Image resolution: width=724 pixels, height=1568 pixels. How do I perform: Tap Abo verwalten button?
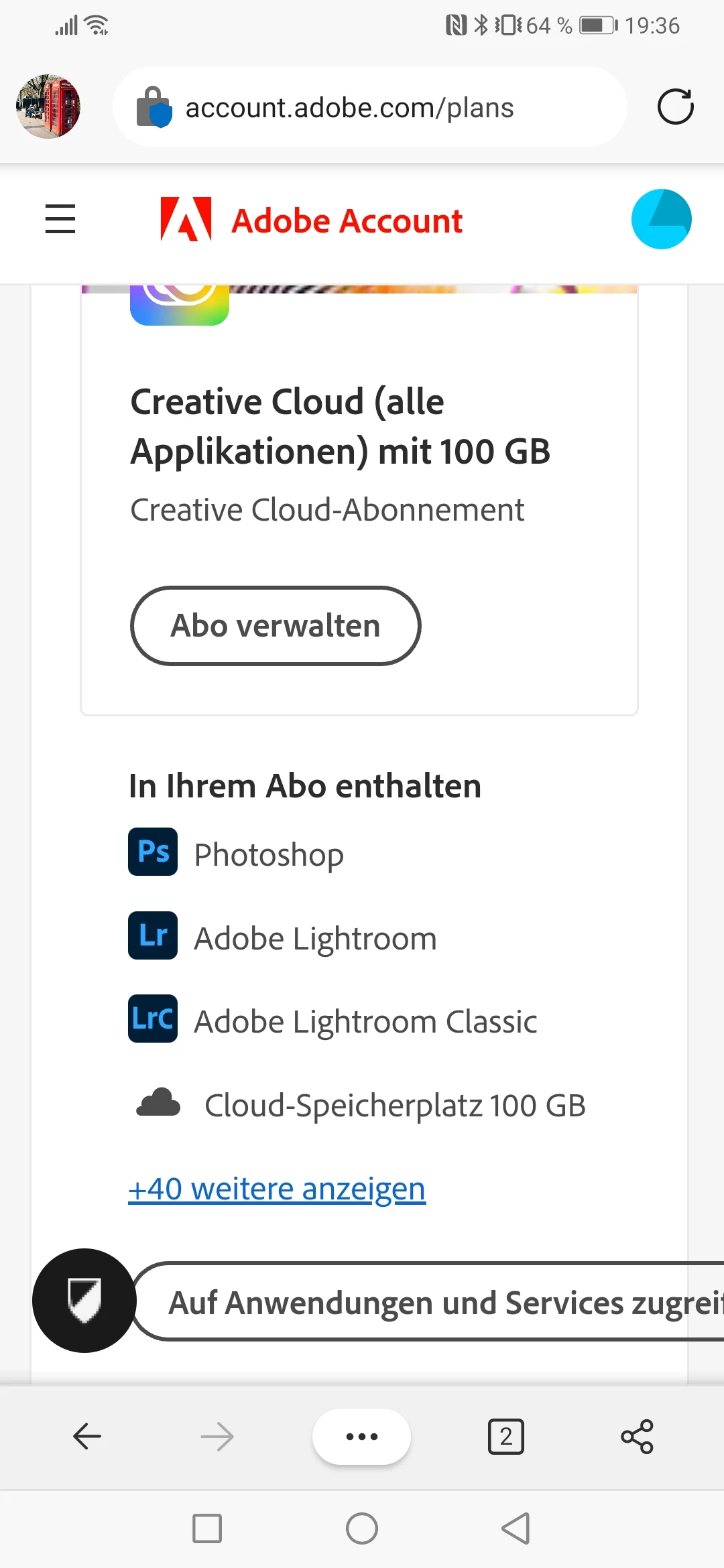tap(276, 626)
